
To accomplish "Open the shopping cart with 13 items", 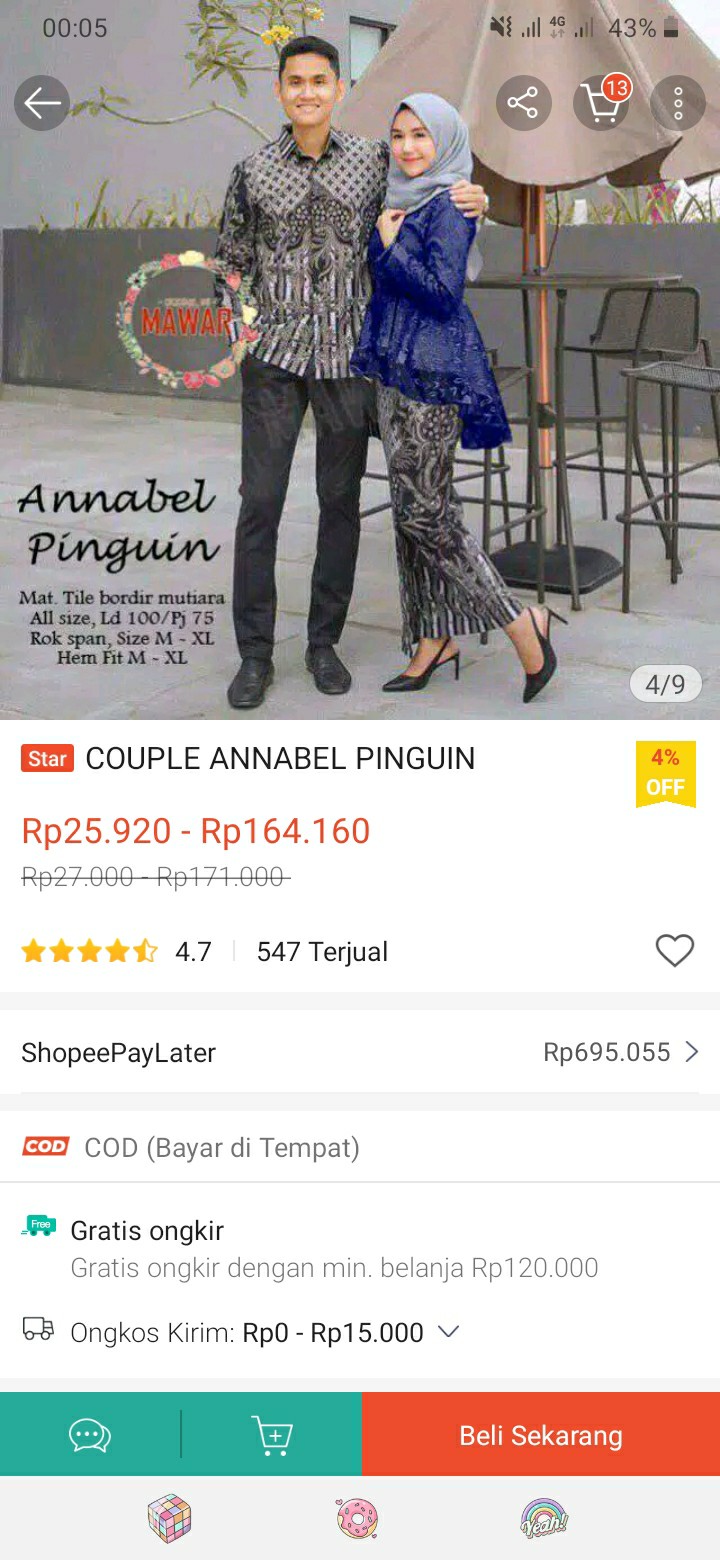I will coord(601,103).
